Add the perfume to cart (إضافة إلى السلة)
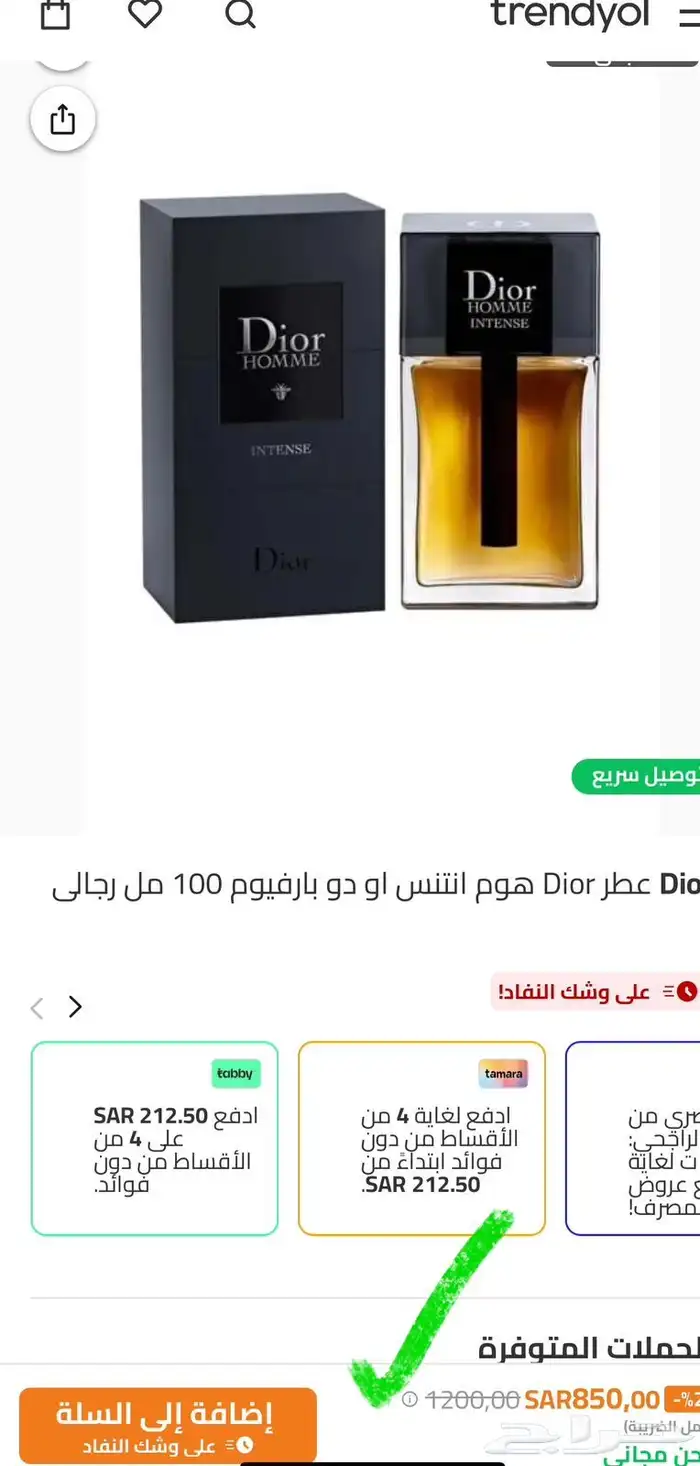The image size is (700, 1466). (x=167, y=1424)
